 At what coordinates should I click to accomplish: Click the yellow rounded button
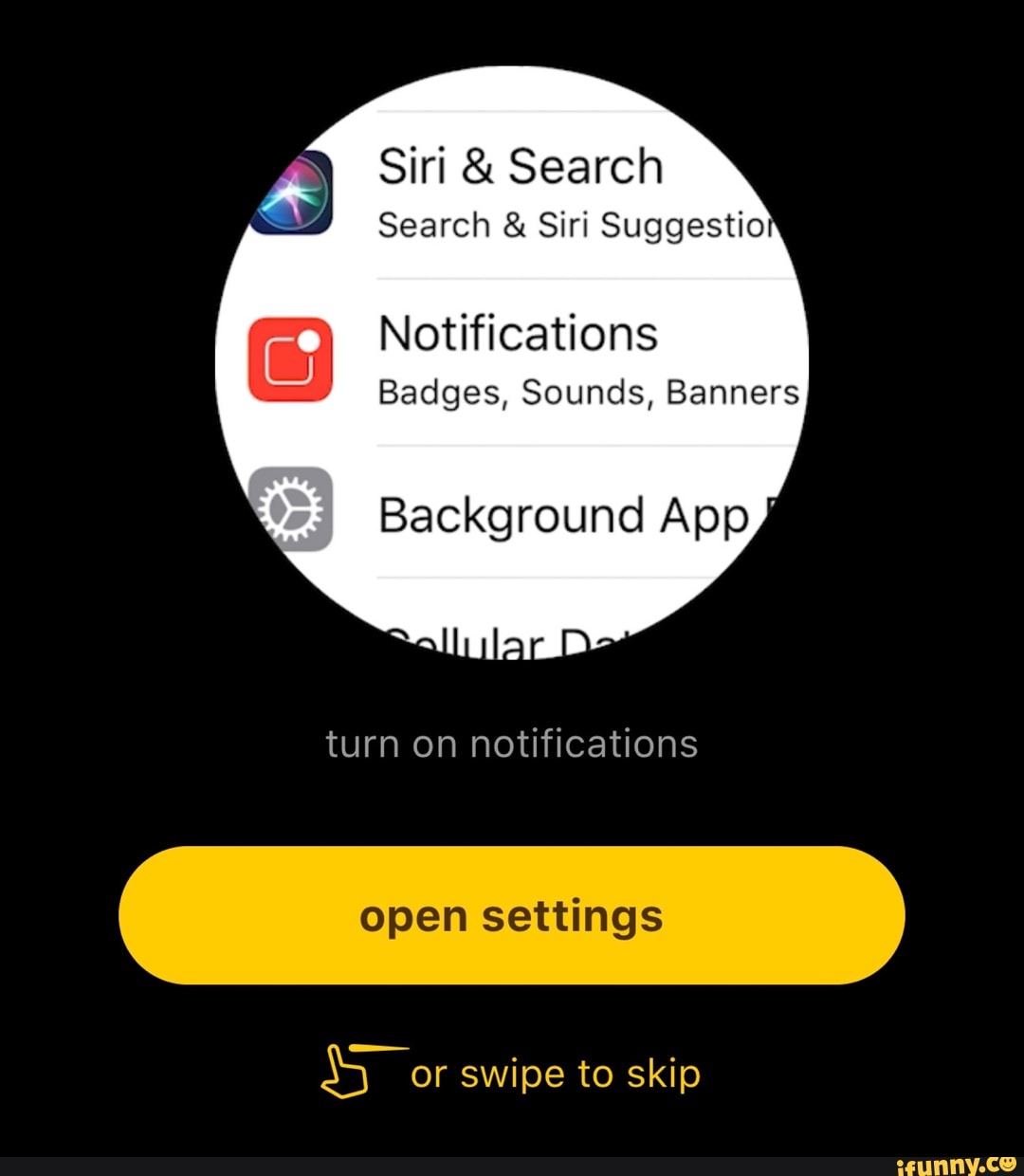512,914
